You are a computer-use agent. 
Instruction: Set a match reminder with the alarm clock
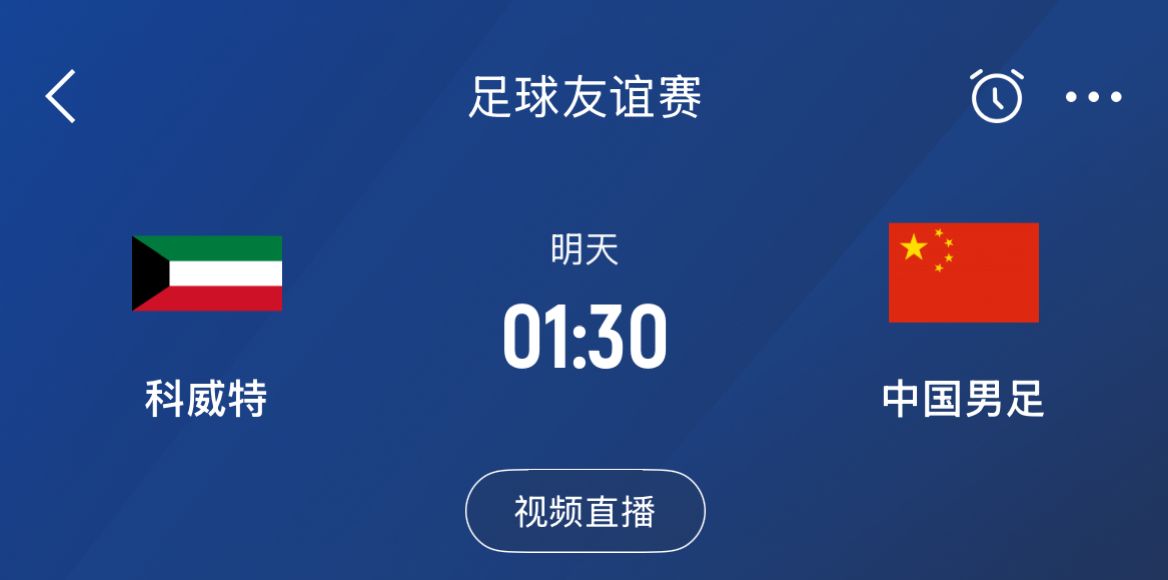tap(997, 97)
